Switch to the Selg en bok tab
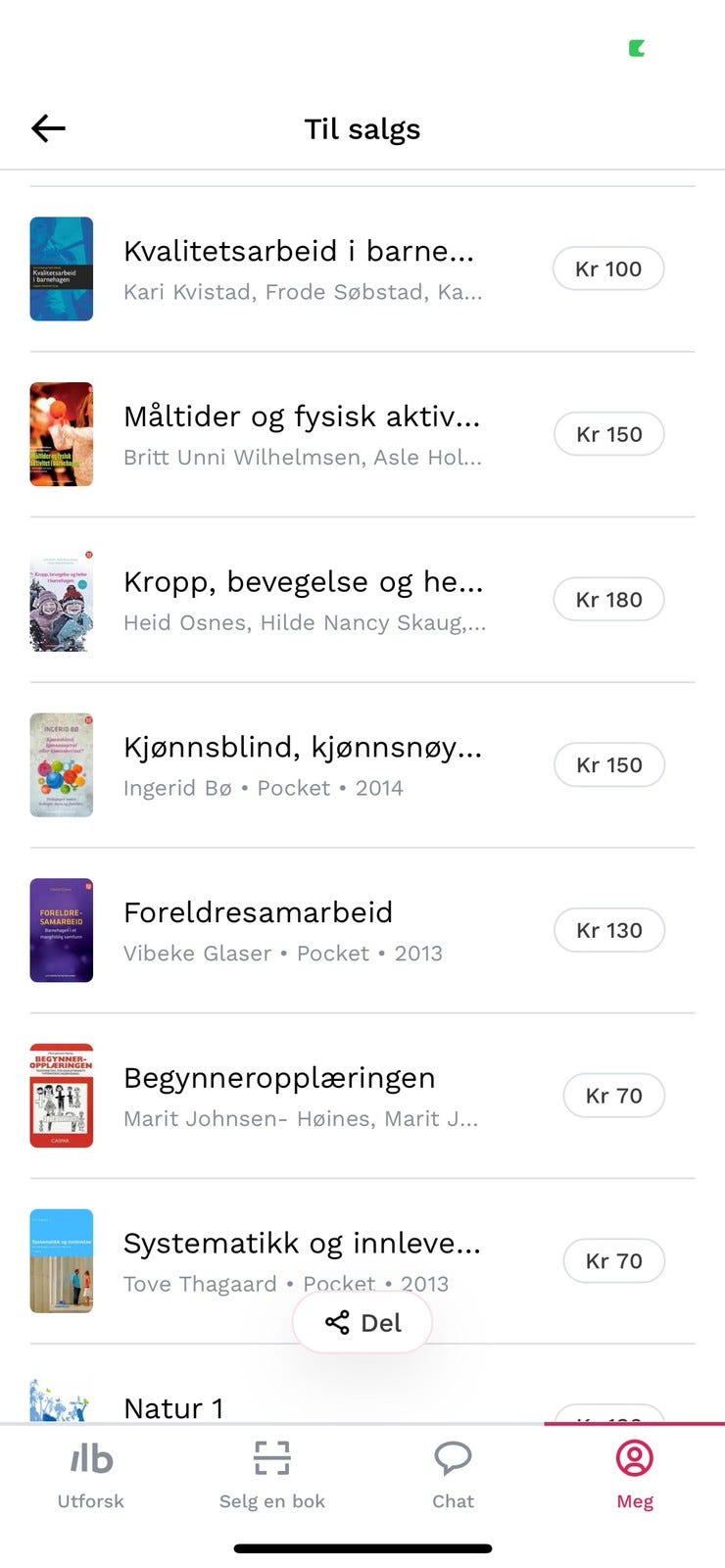This screenshot has width=725, height=1568. tap(272, 1475)
